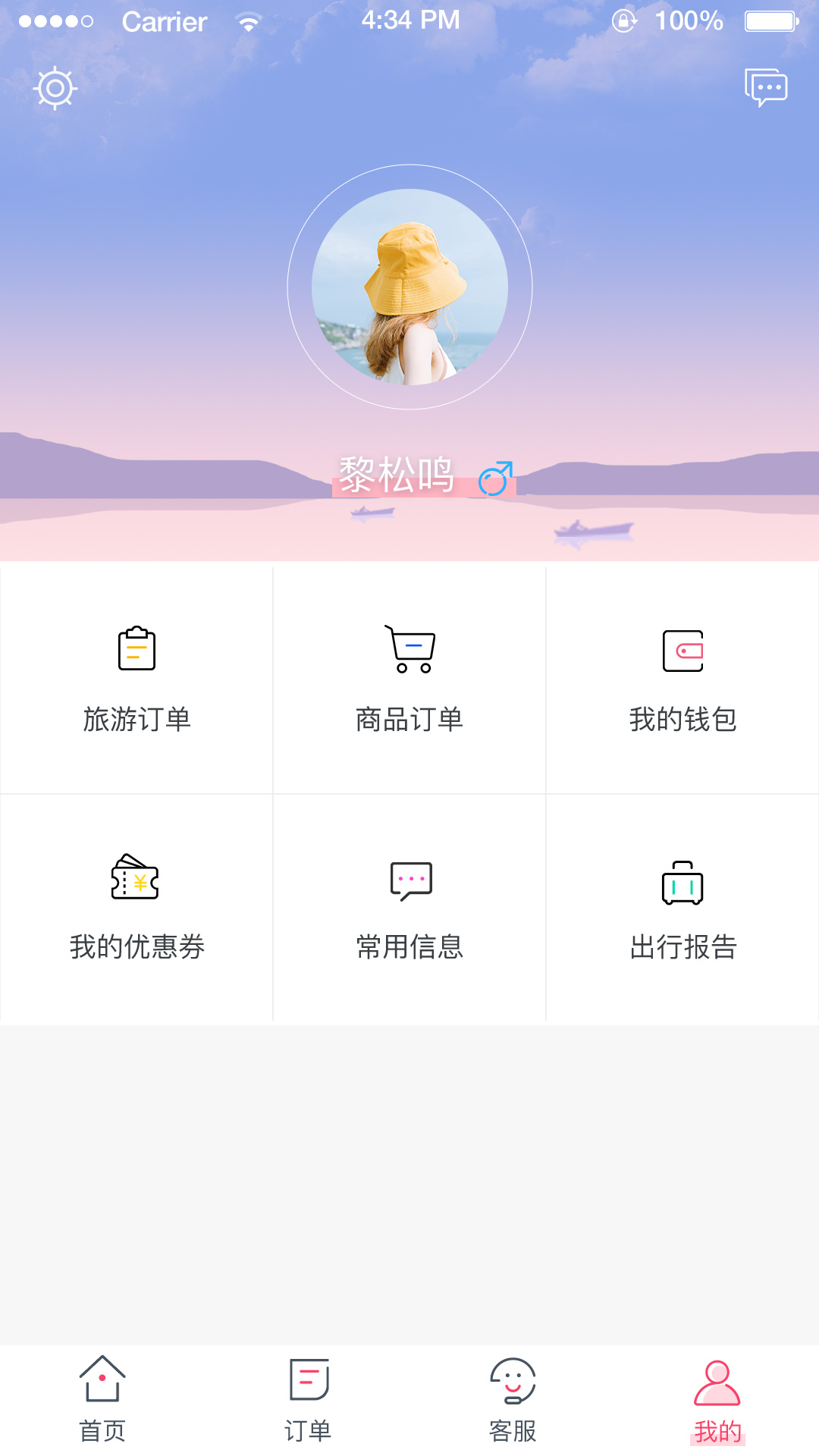Open 我的钱包 wallet
Viewport: 819px width, 1456px height.
tap(682, 679)
